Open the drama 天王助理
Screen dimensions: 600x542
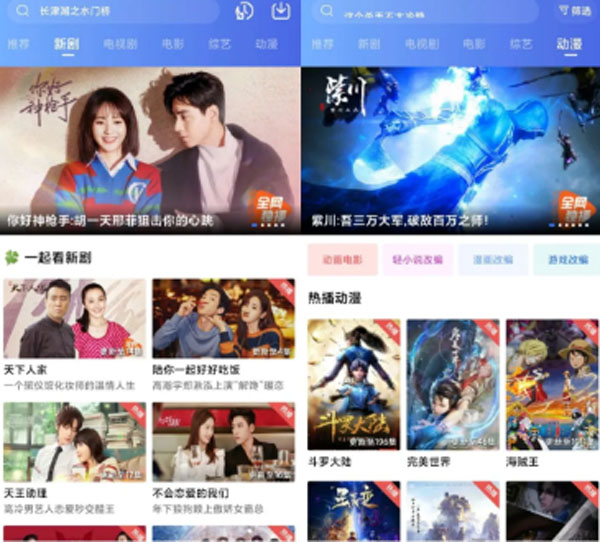coord(73,442)
